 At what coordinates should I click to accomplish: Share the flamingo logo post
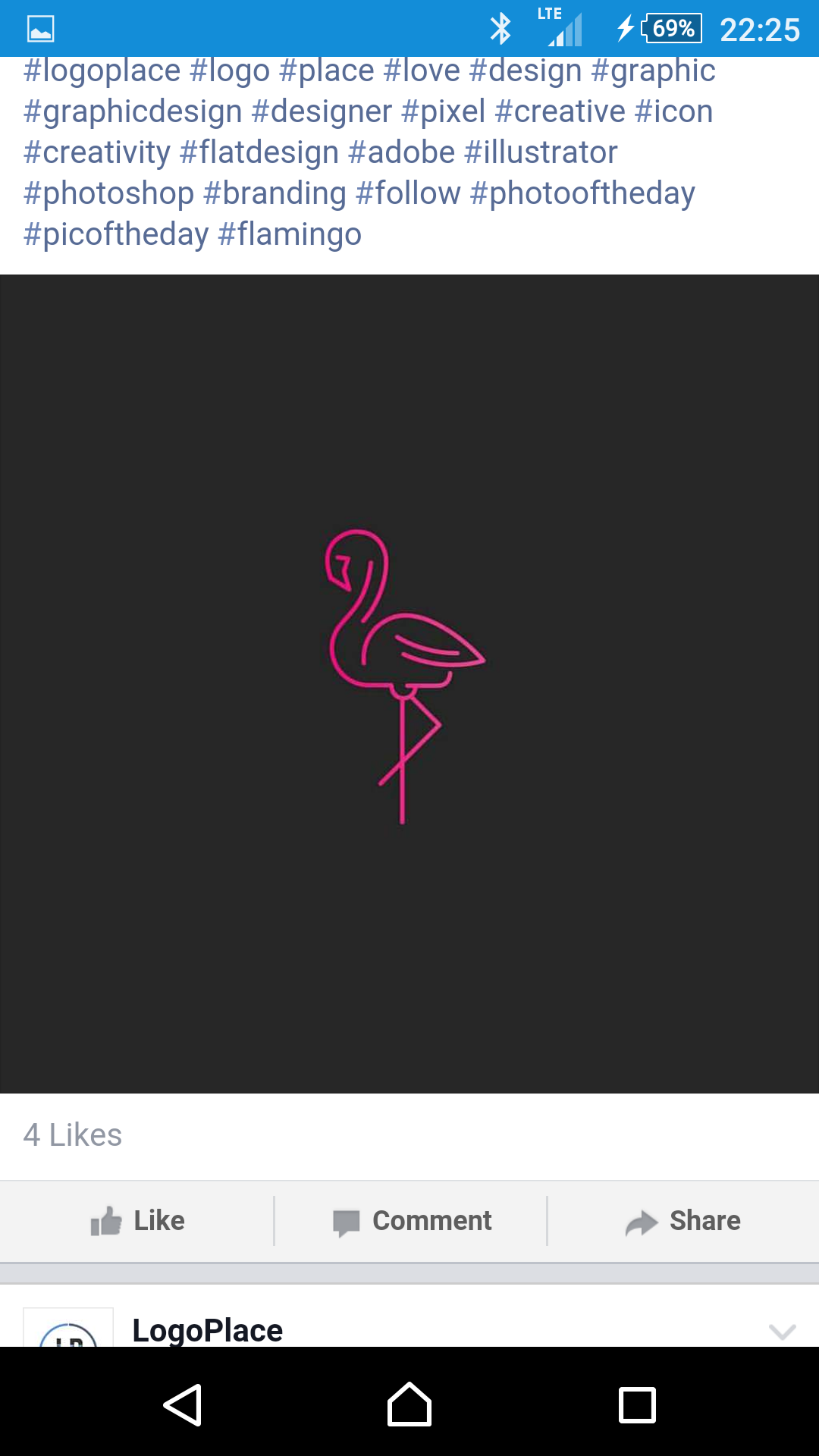coord(682,1221)
